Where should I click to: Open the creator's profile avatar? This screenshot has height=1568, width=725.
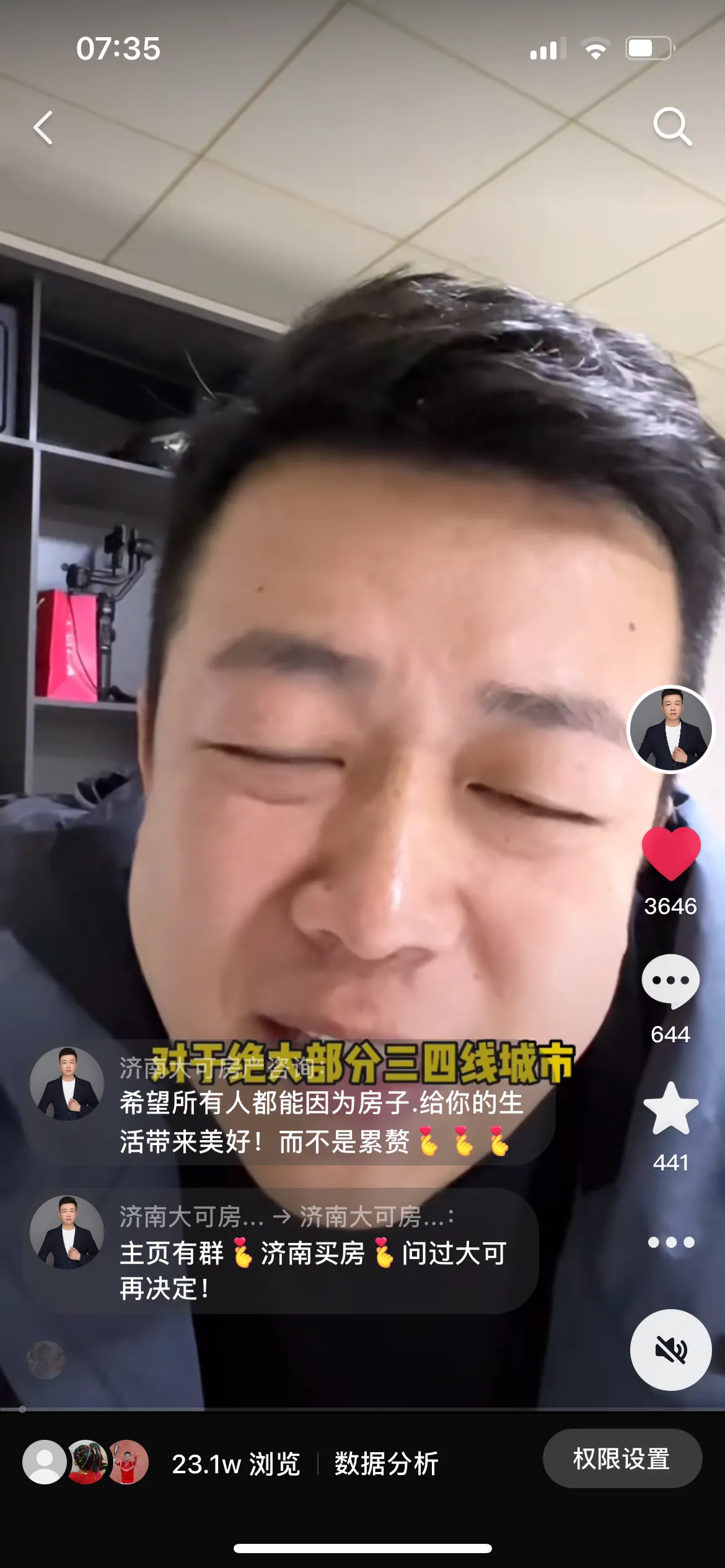pyautogui.click(x=670, y=730)
